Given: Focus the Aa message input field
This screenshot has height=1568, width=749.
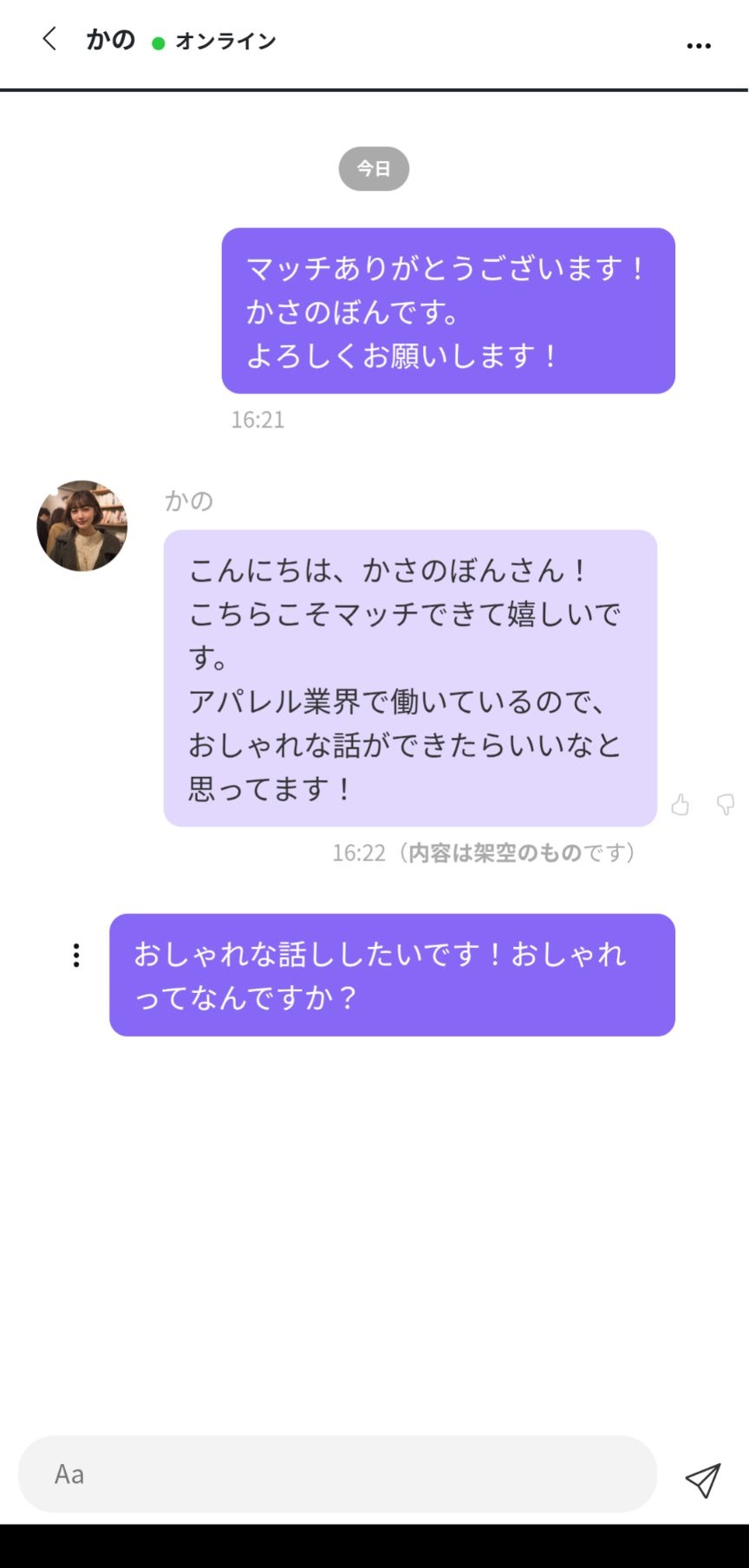Looking at the screenshot, I should tap(337, 1473).
